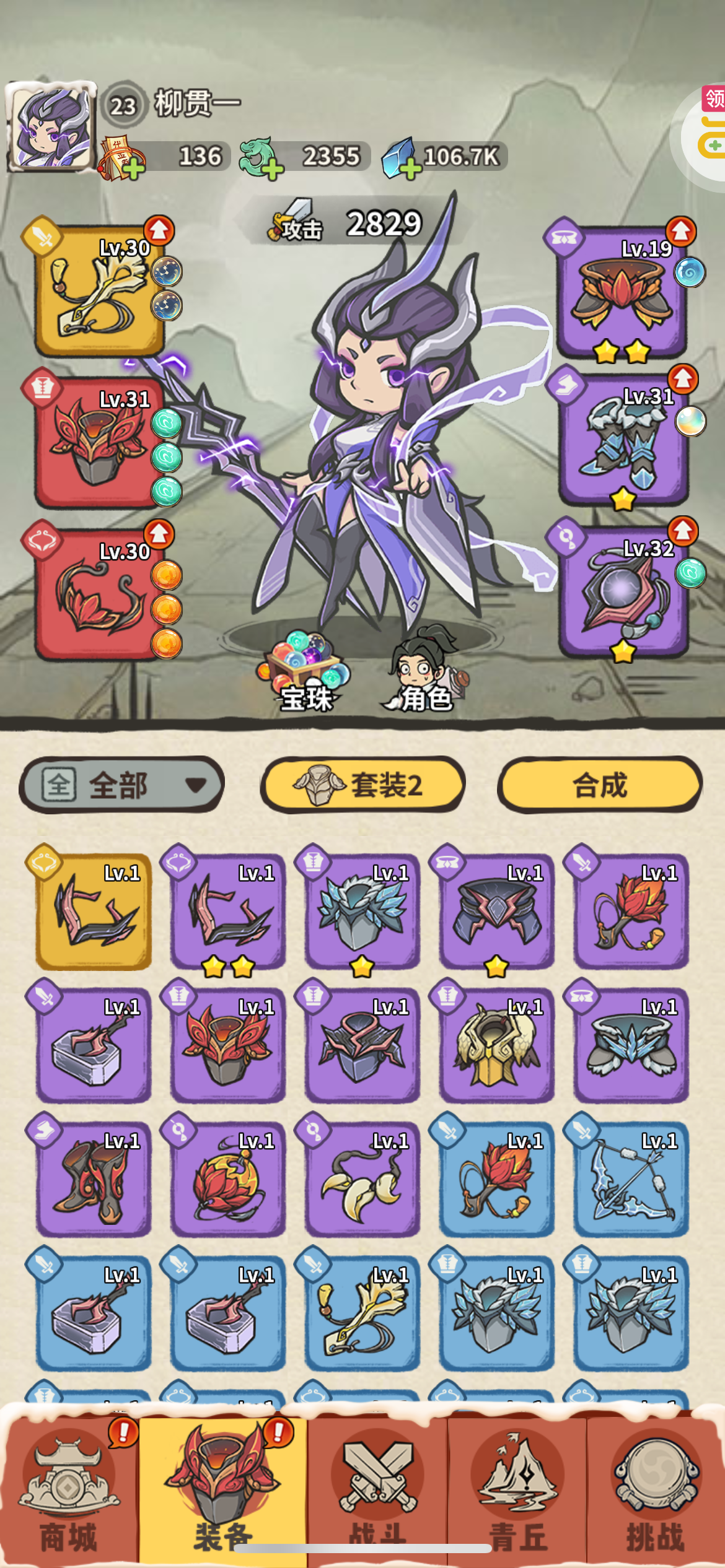Tap the 套装2 button
The height and width of the screenshot is (1568, 725).
362,785
